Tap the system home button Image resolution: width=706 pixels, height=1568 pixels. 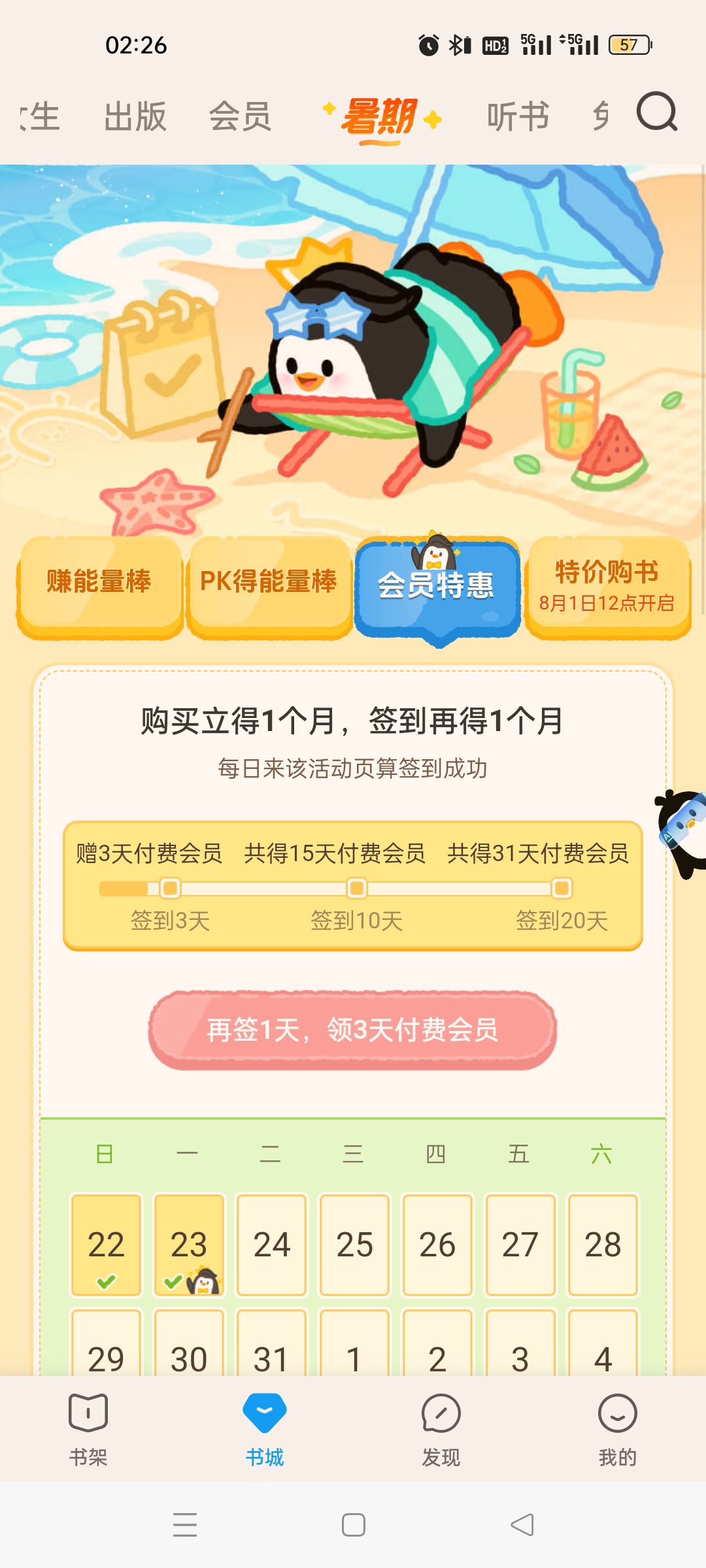354,1525
